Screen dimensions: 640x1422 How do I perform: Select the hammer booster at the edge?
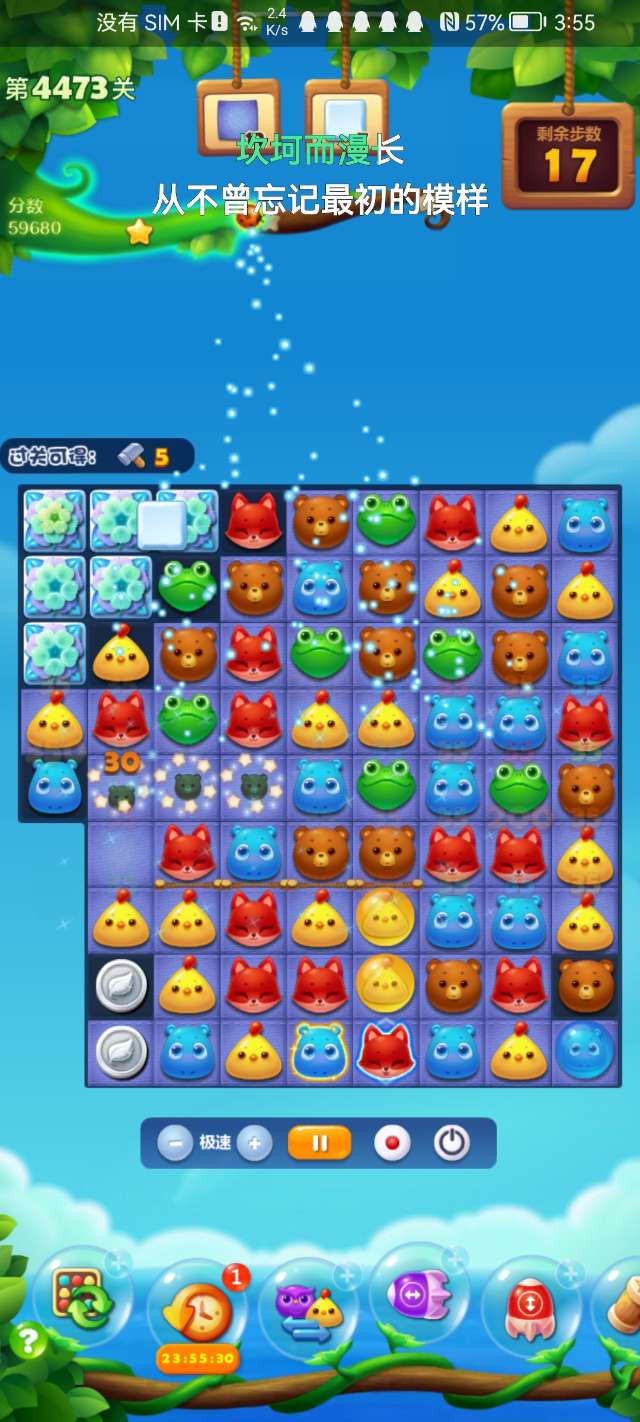point(622,1300)
